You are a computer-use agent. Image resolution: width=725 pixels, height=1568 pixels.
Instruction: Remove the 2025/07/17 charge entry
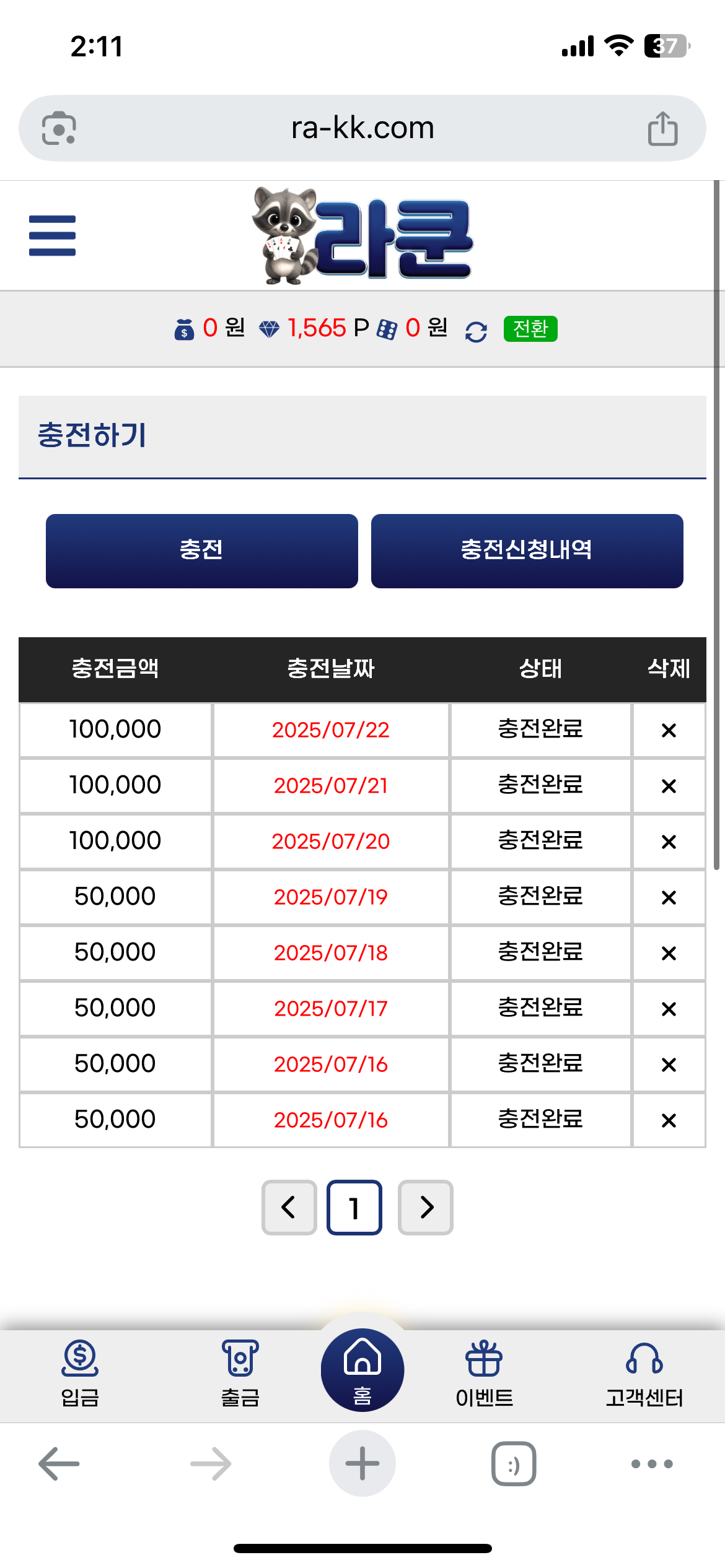[669, 1009]
